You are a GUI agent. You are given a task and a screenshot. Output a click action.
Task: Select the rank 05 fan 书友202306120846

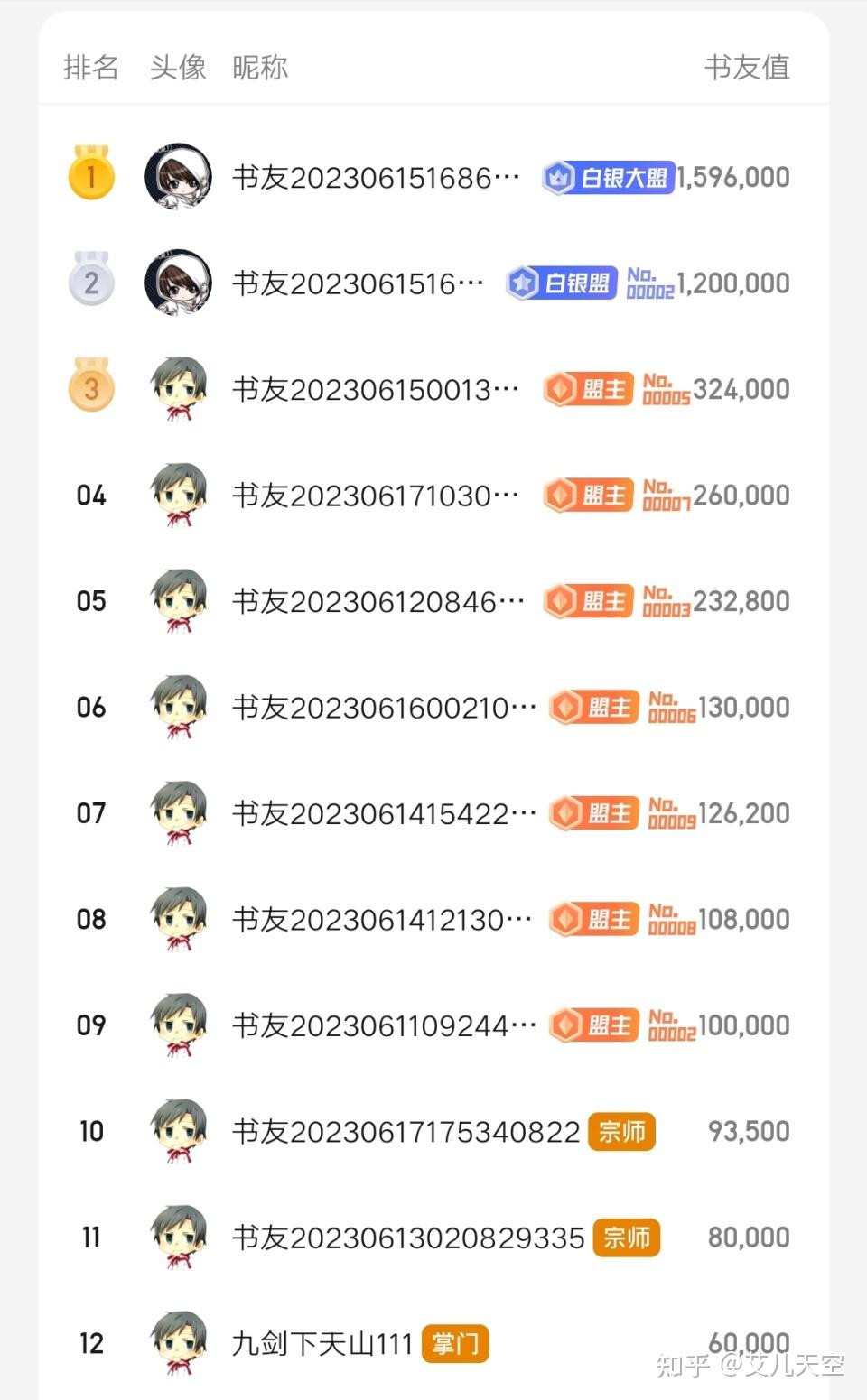tap(433, 601)
